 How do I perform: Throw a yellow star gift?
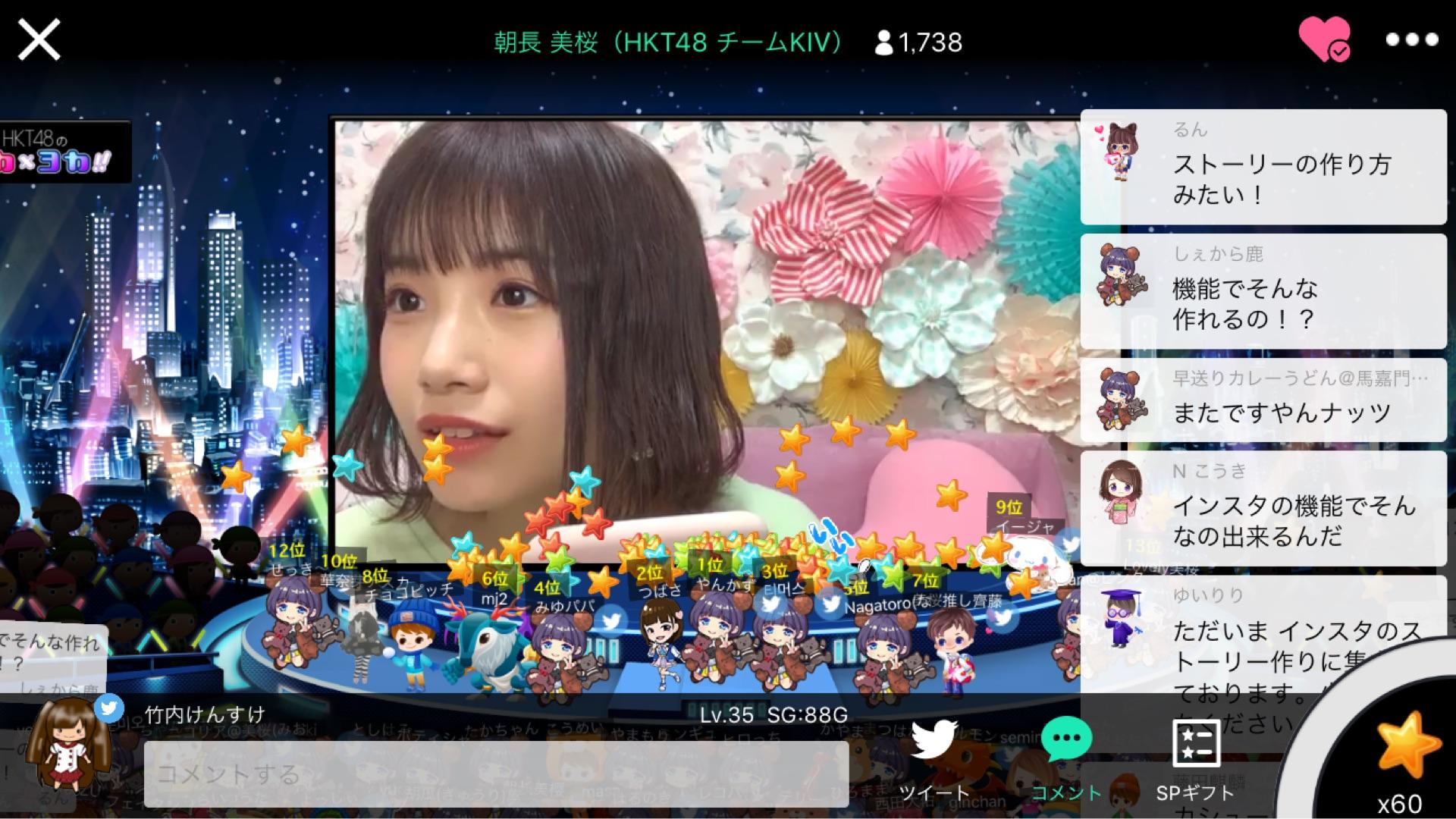pyautogui.click(x=1407, y=747)
